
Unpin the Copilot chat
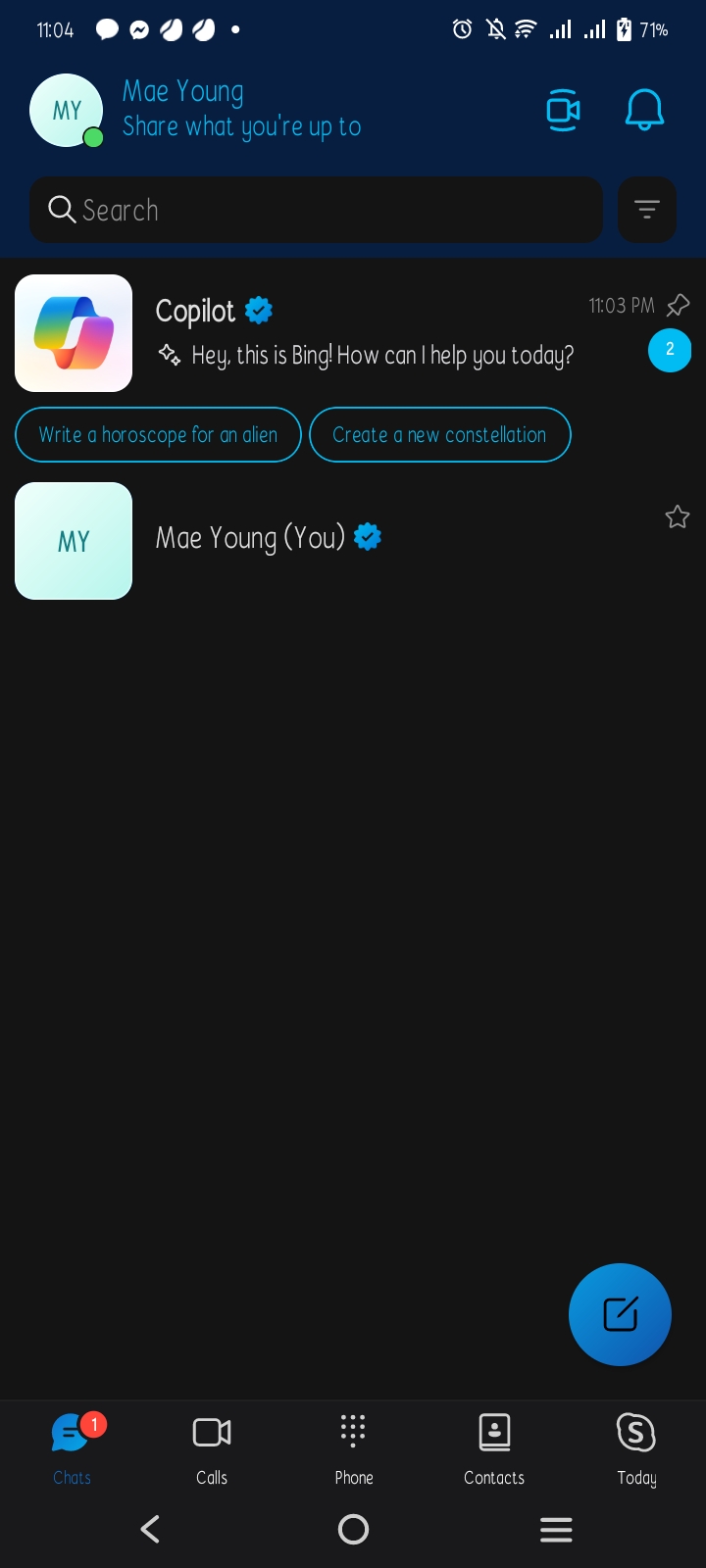[678, 306]
